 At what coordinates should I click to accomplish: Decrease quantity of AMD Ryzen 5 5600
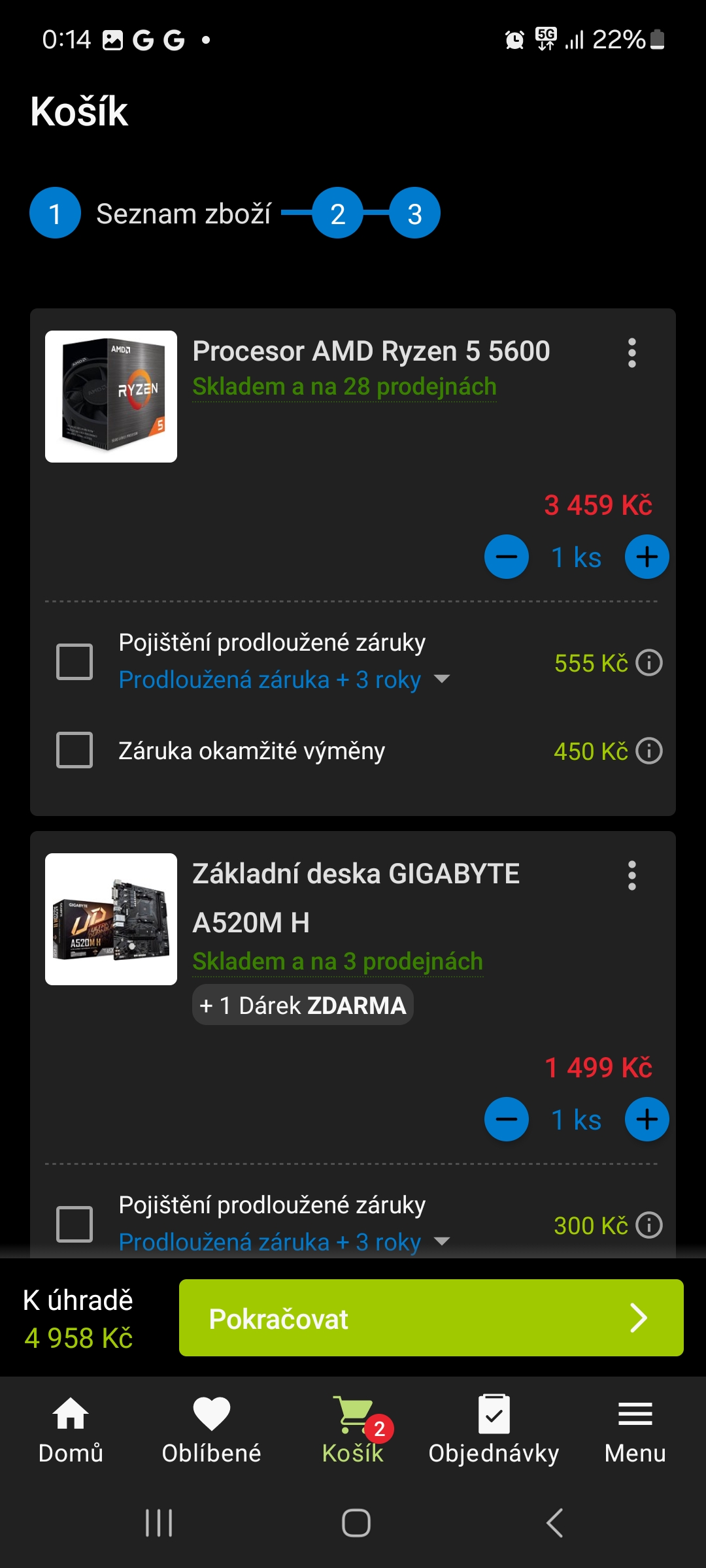[x=507, y=557]
